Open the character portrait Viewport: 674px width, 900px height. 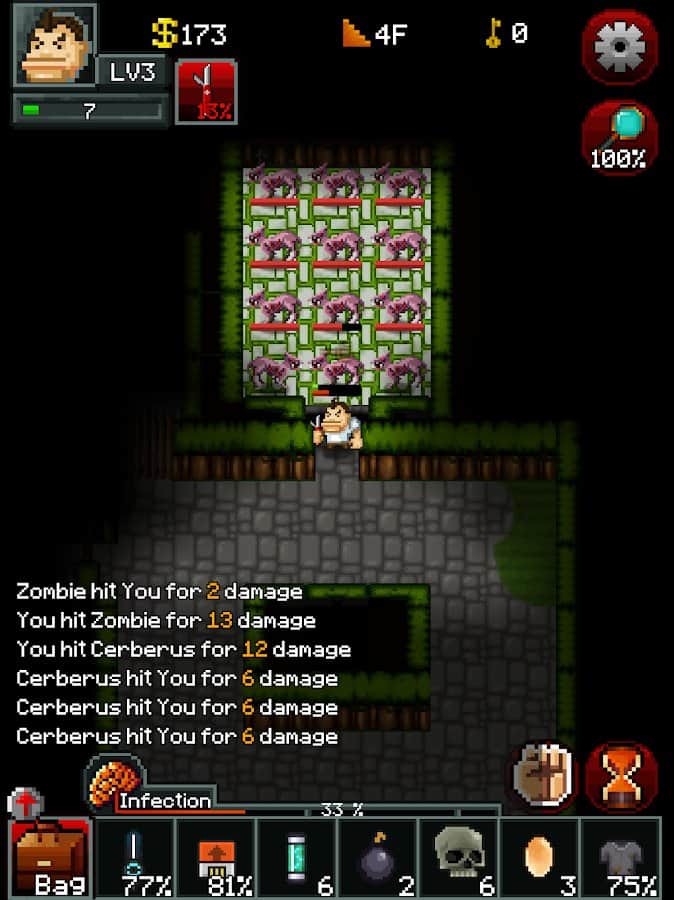(x=55, y=44)
